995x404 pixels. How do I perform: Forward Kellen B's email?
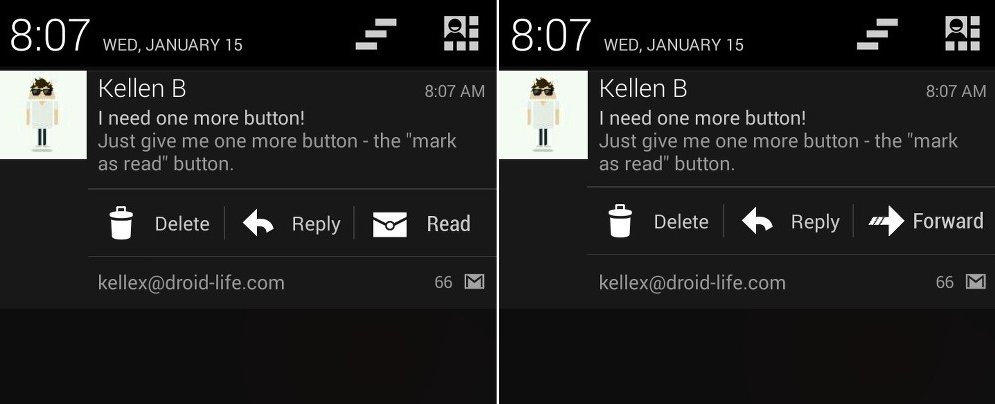point(925,222)
